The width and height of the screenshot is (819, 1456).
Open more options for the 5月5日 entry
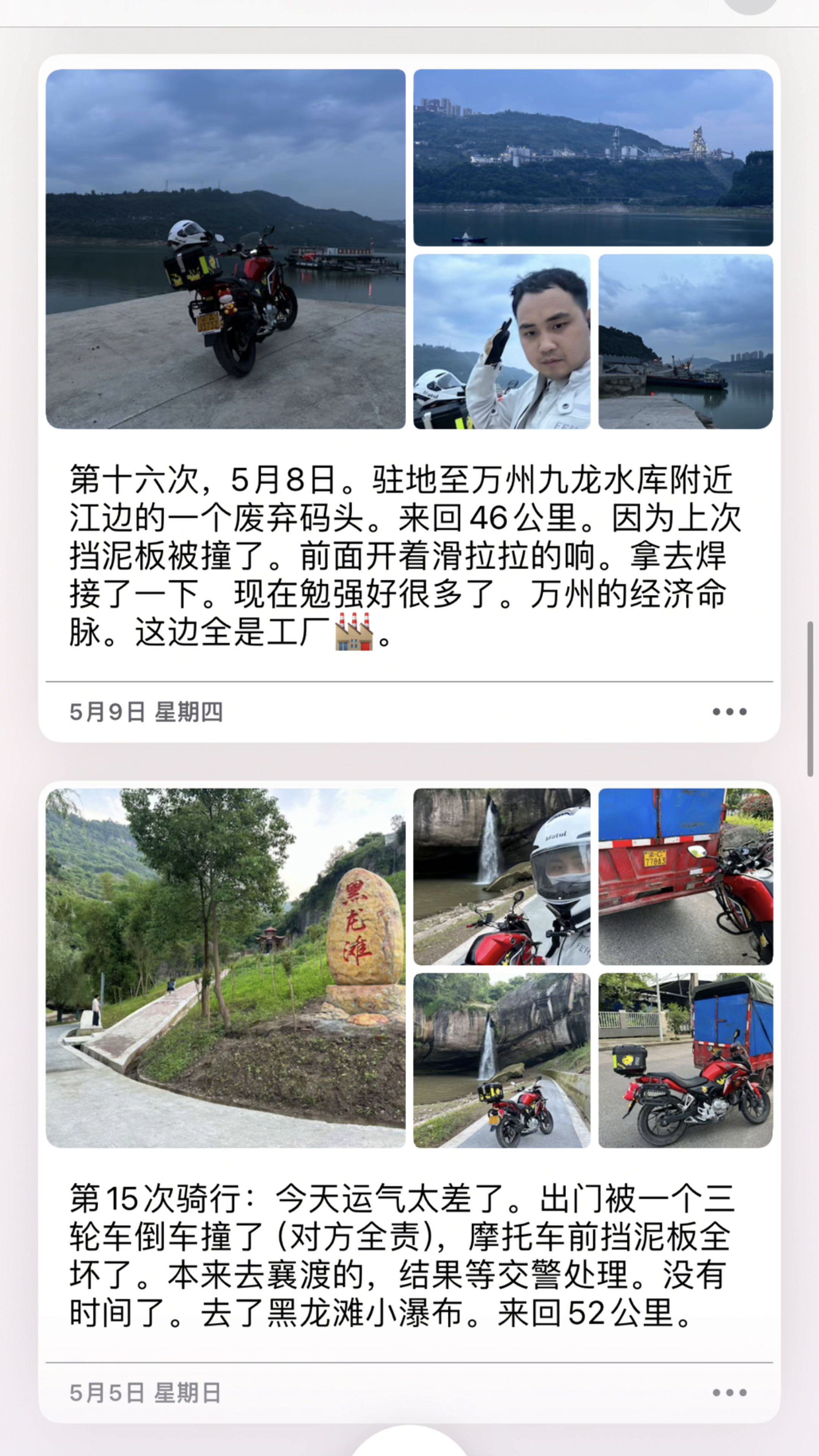tap(729, 1392)
